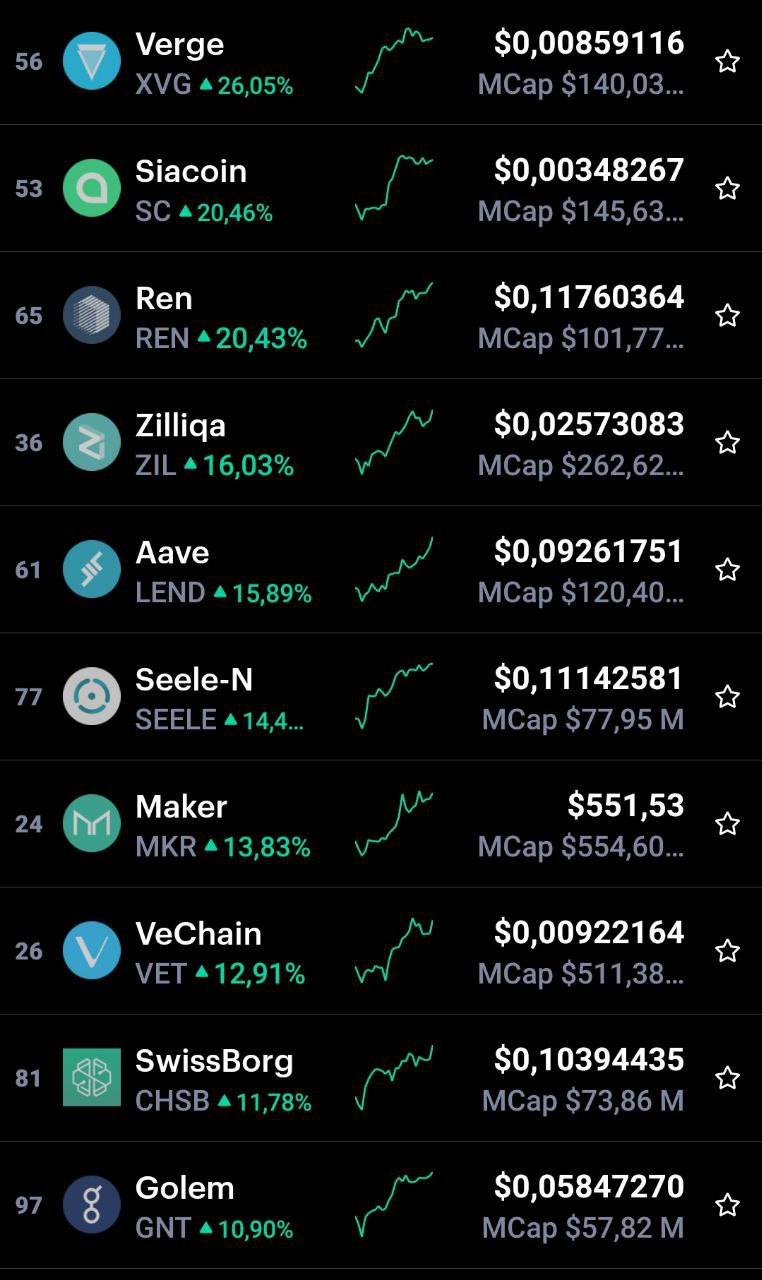Image resolution: width=762 pixels, height=1280 pixels.
Task: Open the SwissBorg row
Action: [381, 1077]
